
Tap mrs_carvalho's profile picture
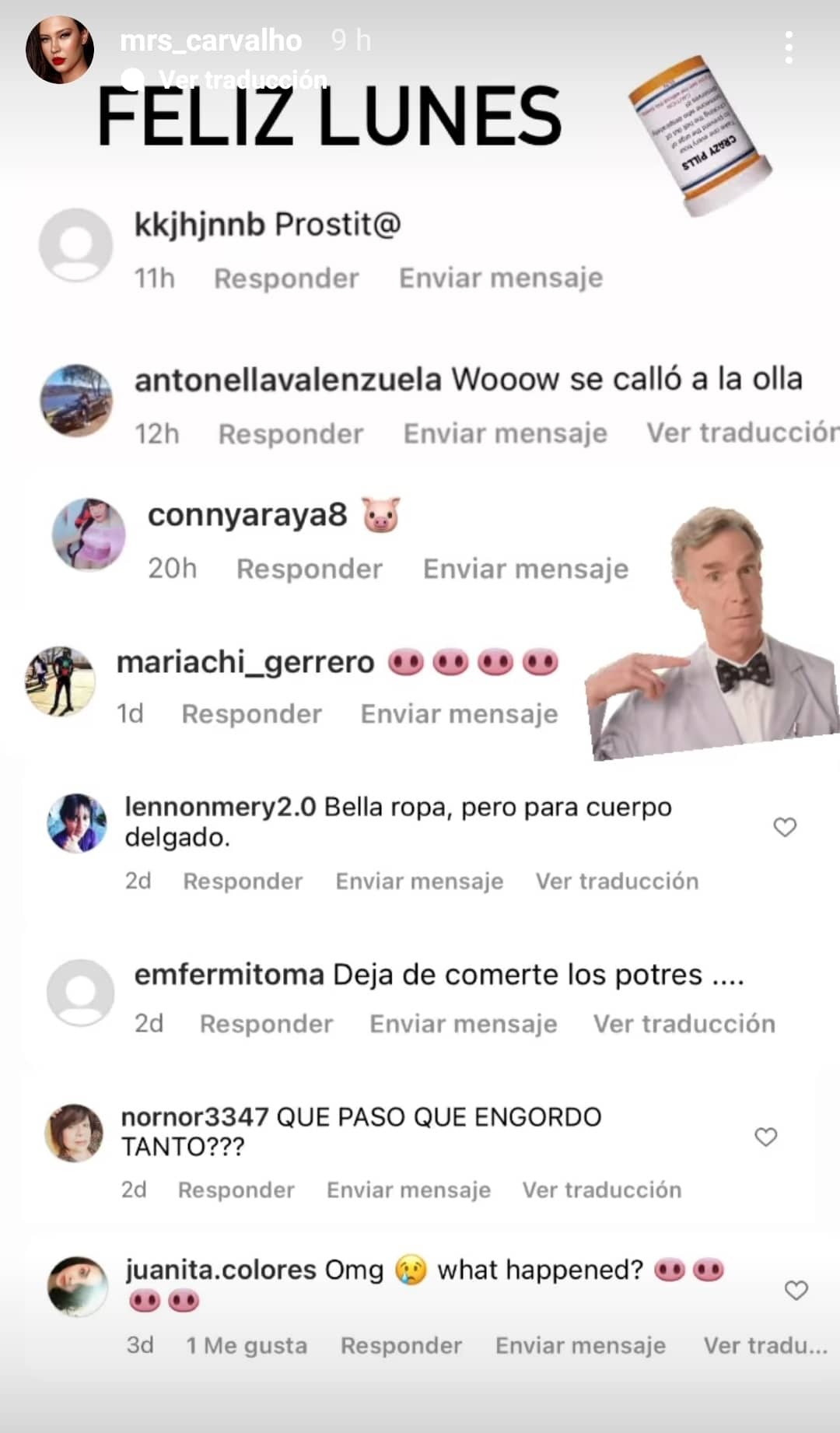(60, 50)
